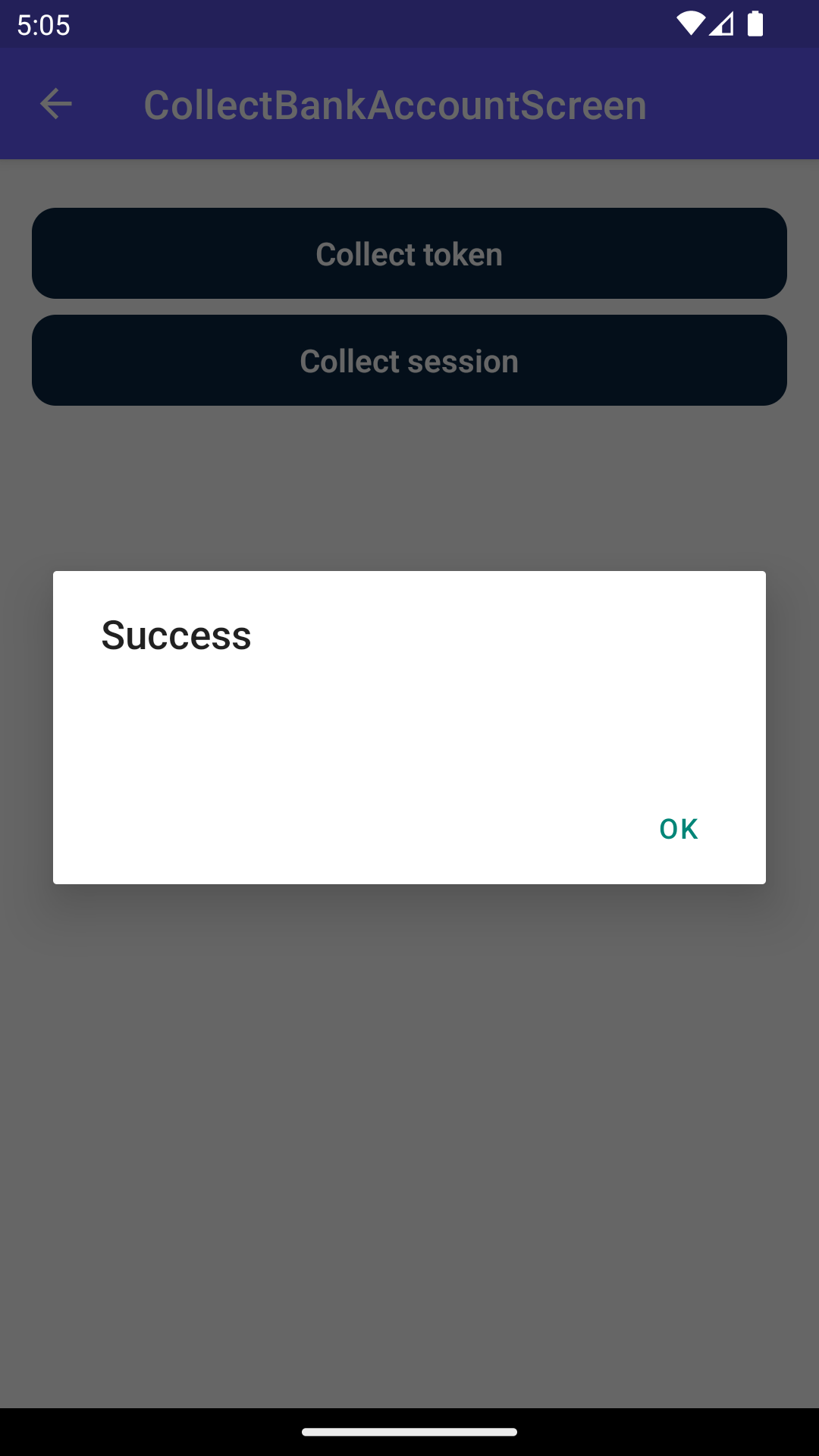The width and height of the screenshot is (819, 1456).
Task: Select the Collect token button
Action: pyautogui.click(x=409, y=253)
